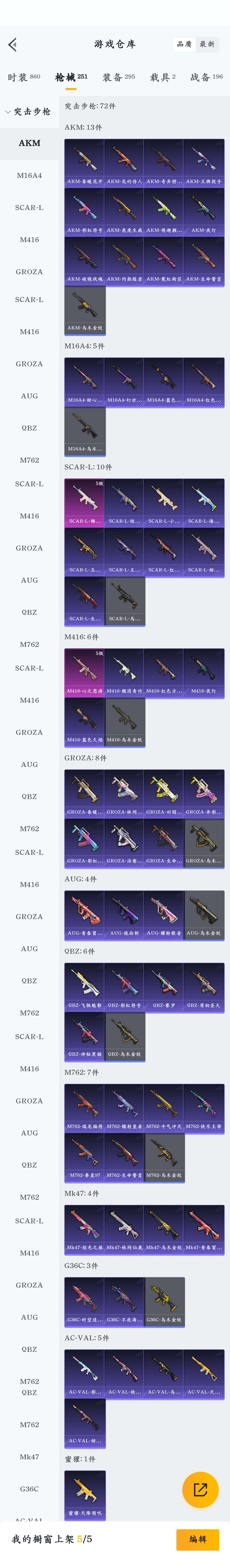Select Mk47 in the sidebar

pos(29,1457)
